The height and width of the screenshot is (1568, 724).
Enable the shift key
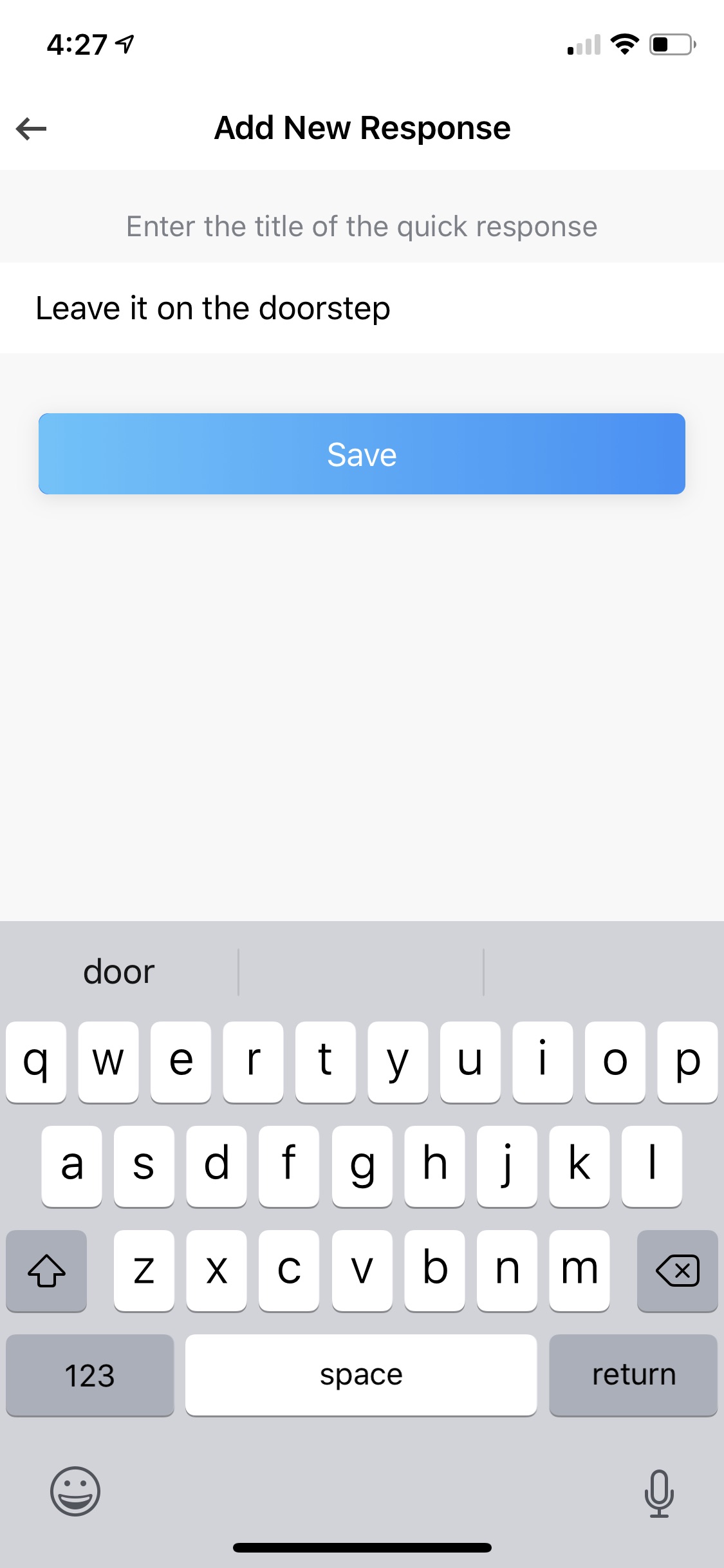click(x=46, y=1271)
